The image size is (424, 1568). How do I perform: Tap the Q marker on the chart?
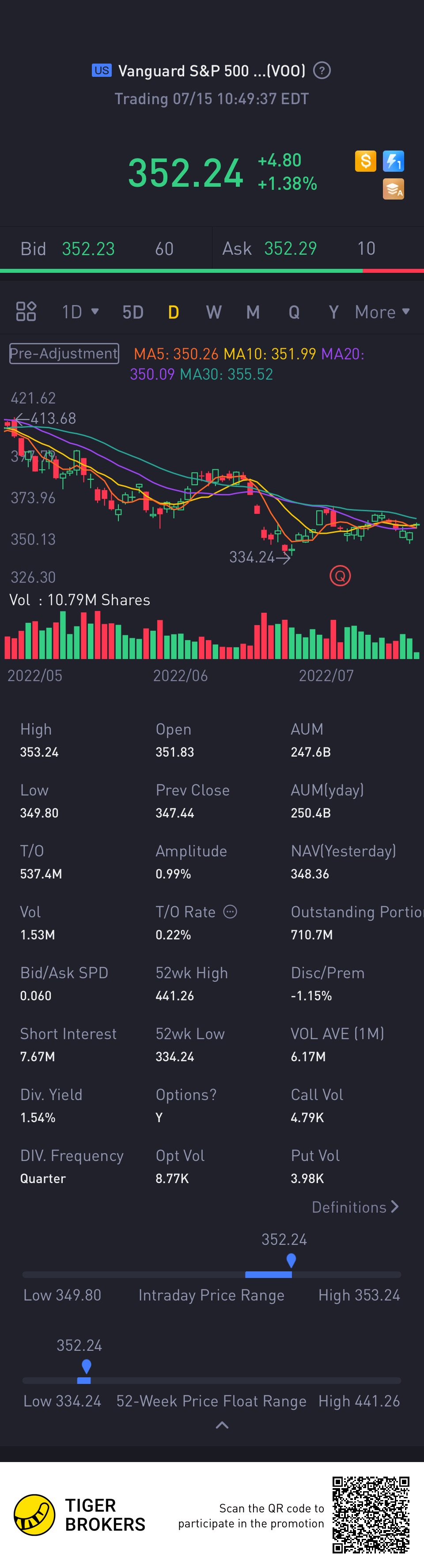tap(340, 575)
